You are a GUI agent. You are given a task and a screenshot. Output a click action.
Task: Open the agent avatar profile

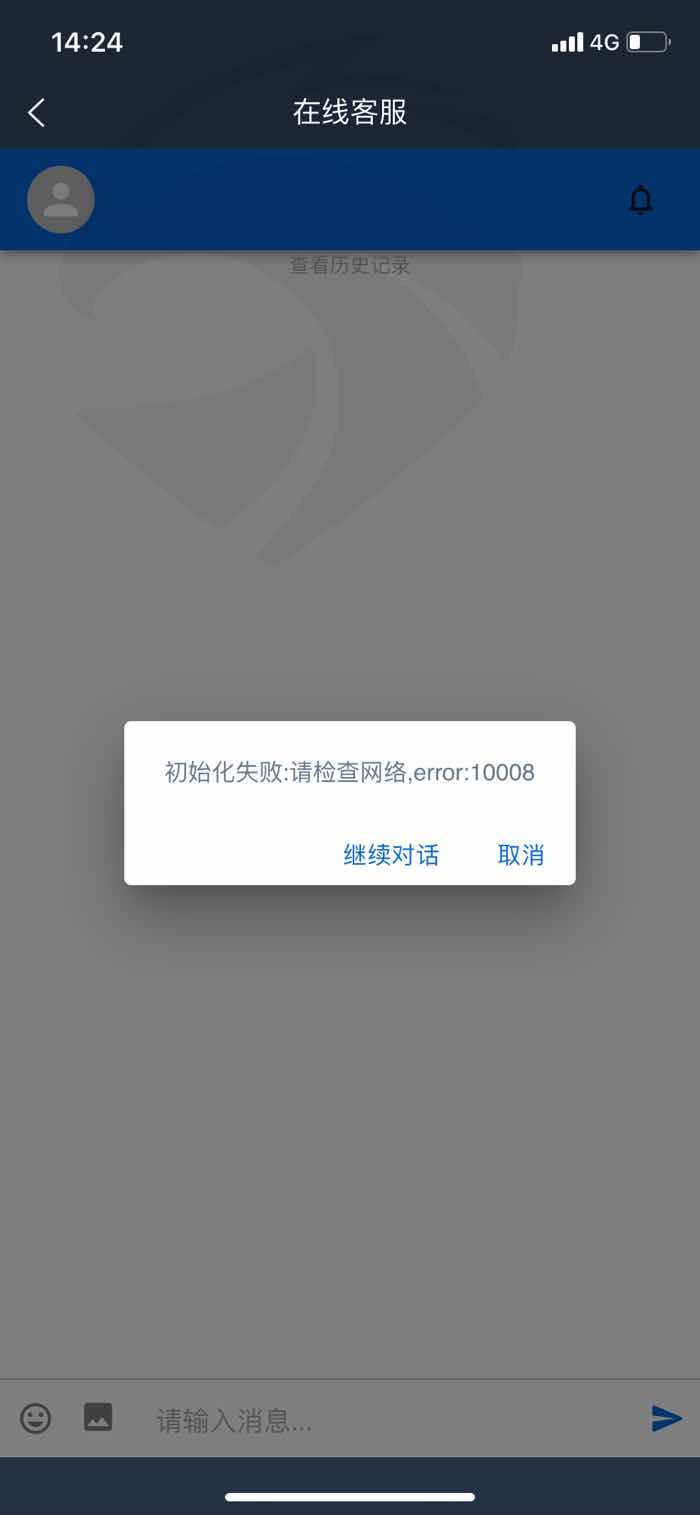(61, 200)
